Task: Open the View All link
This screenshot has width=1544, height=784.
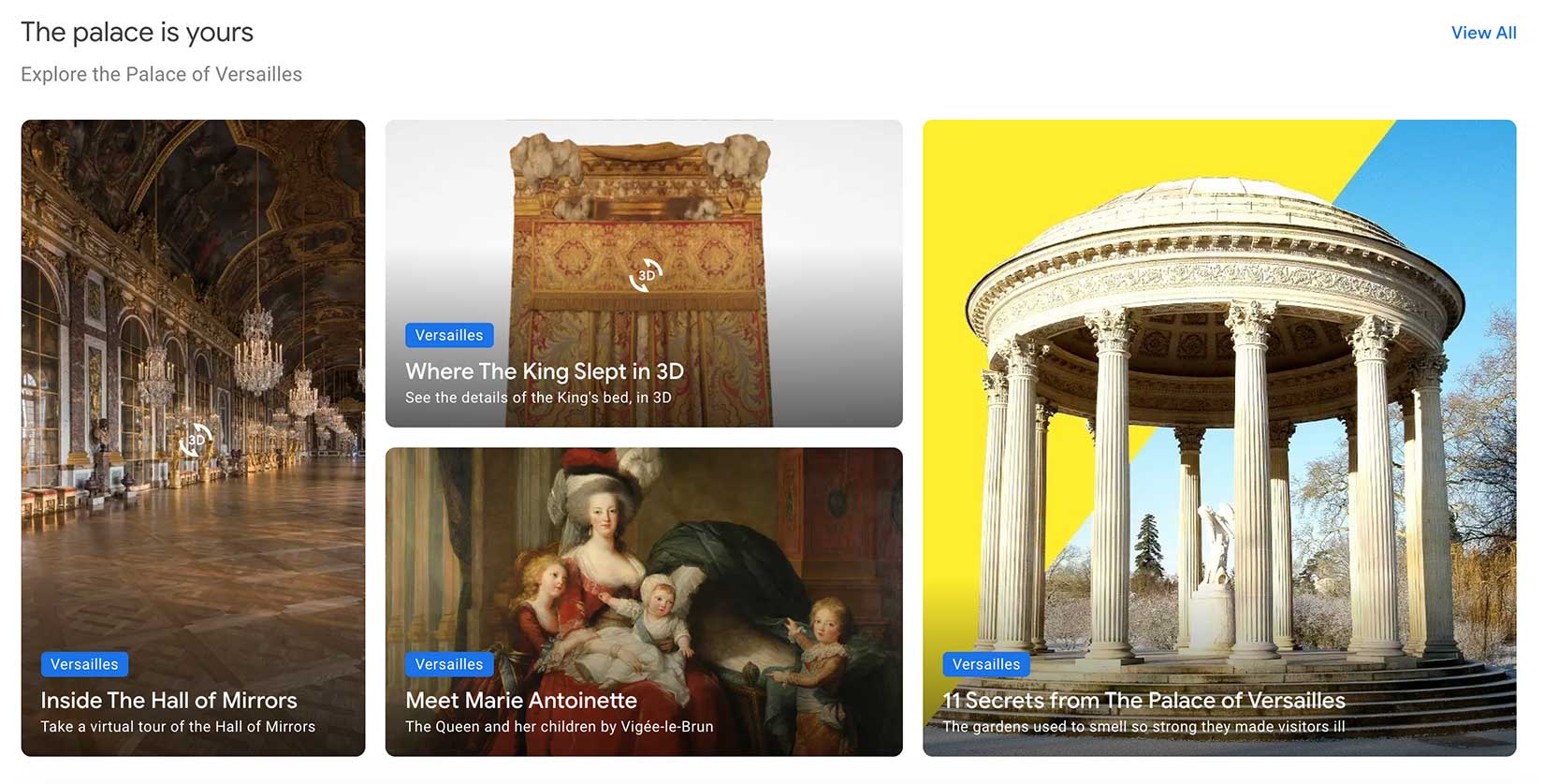Action: (1482, 33)
